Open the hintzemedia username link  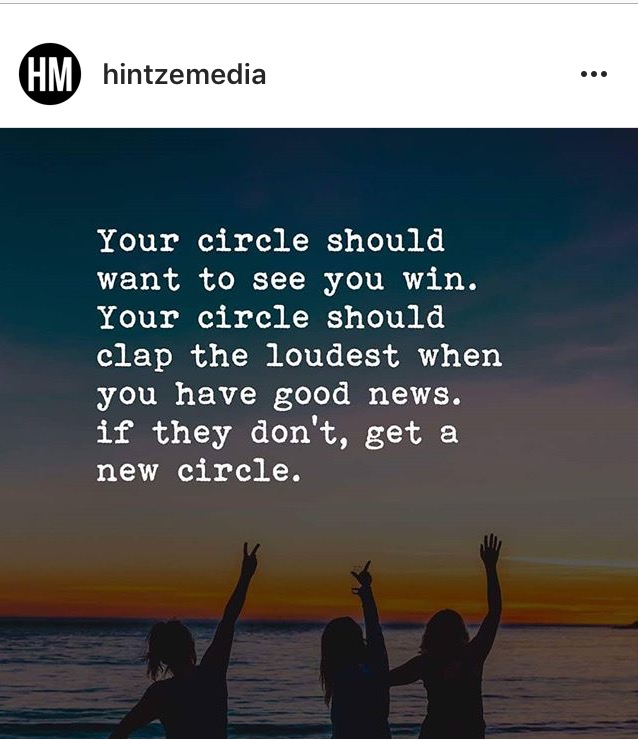[x=184, y=75]
